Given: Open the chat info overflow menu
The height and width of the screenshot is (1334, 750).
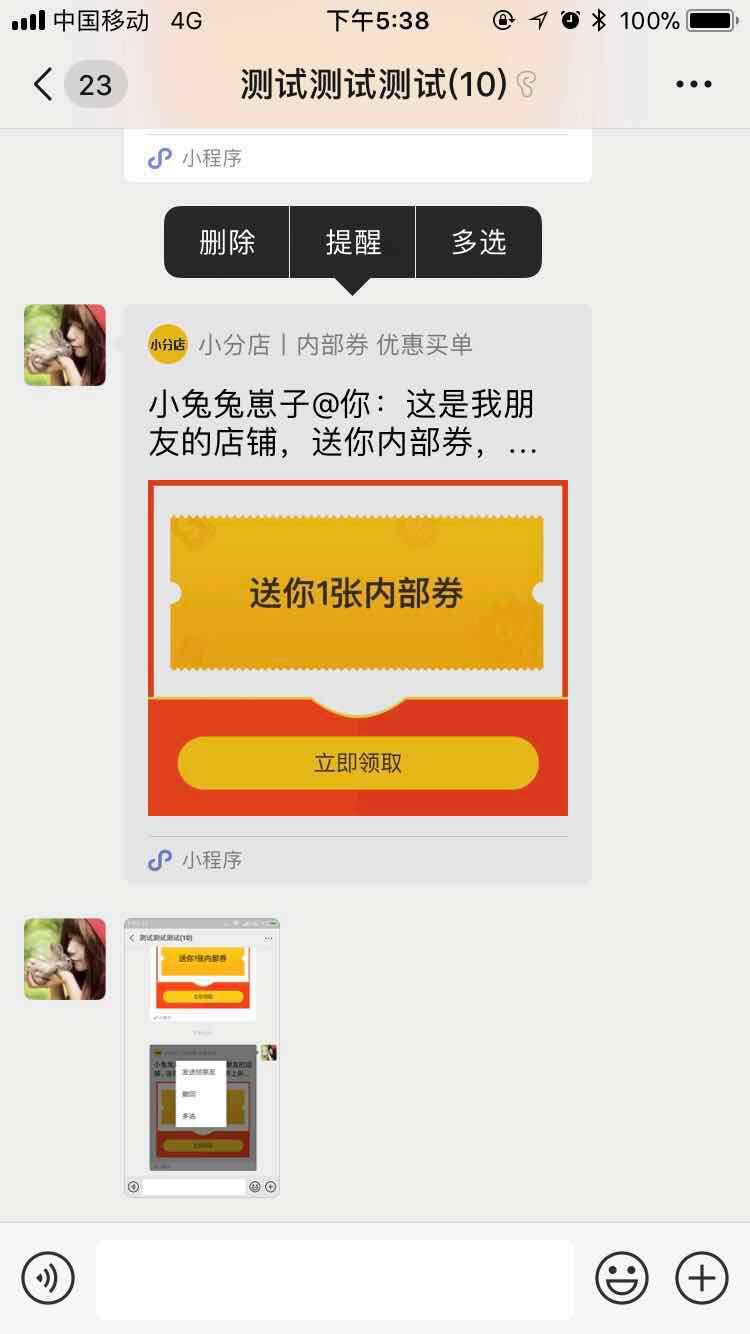Looking at the screenshot, I should tap(693, 84).
